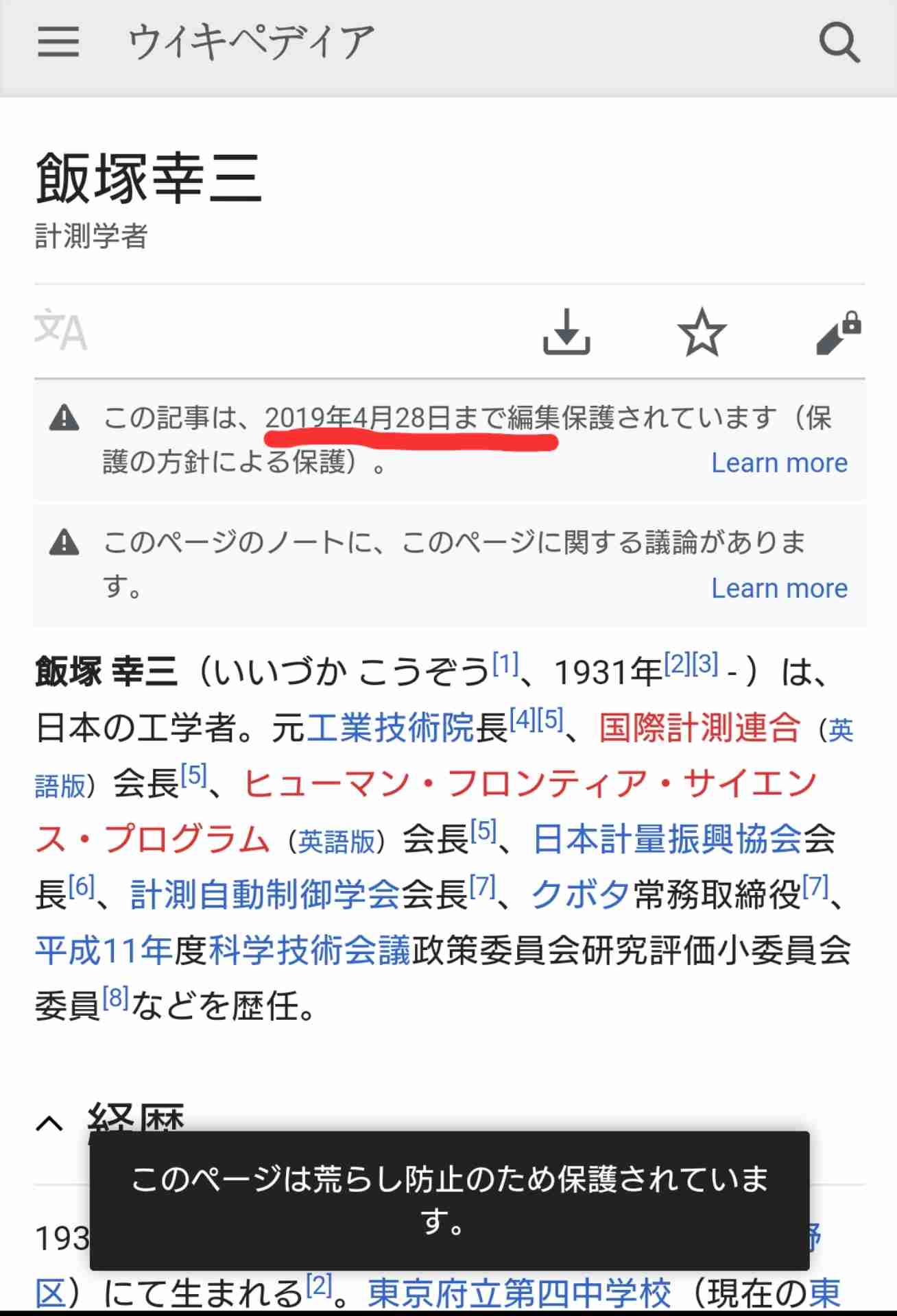
Task: Open the クボタ link
Action: (x=580, y=894)
